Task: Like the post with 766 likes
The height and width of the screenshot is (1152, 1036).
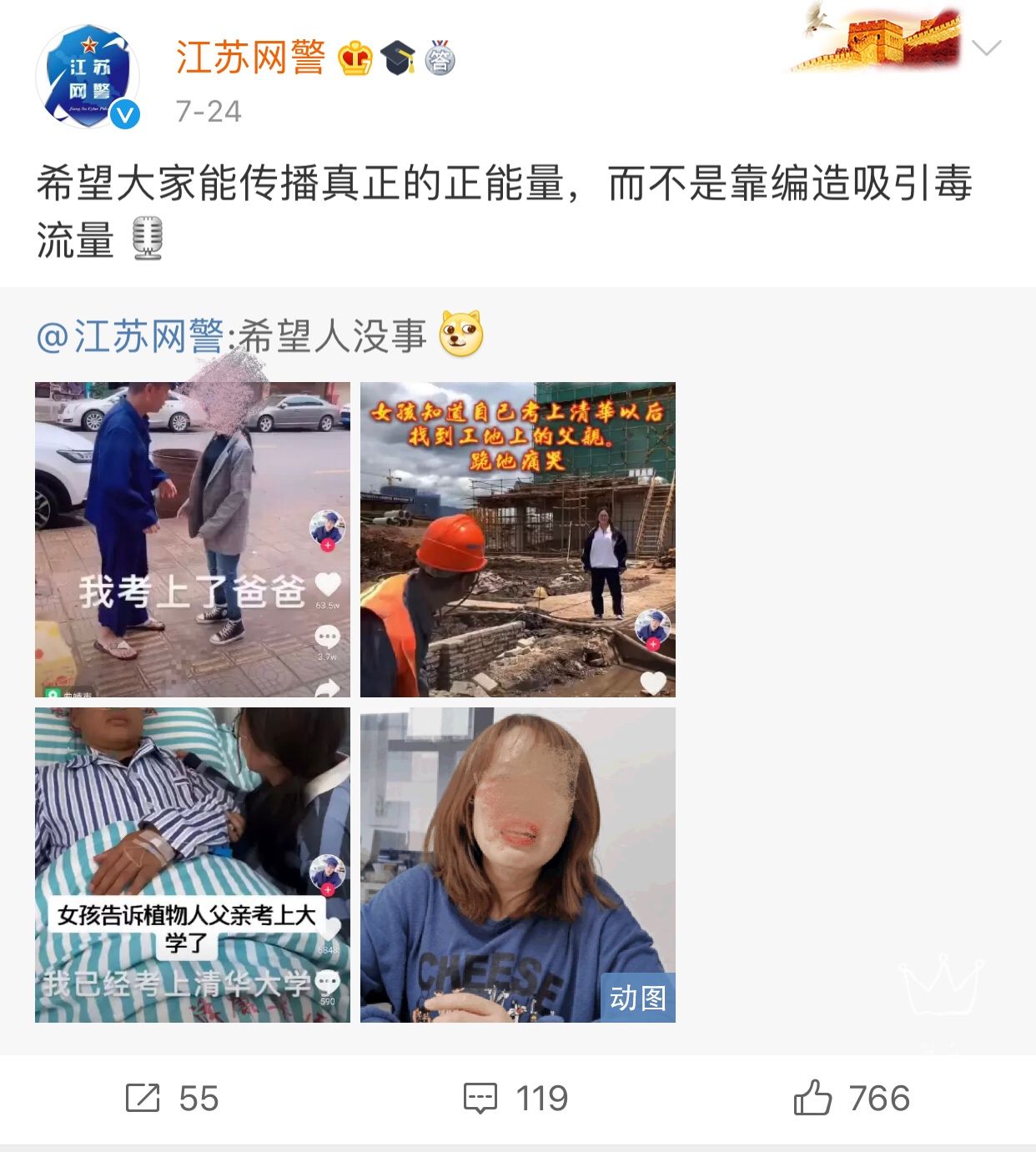Action: [x=852, y=1098]
